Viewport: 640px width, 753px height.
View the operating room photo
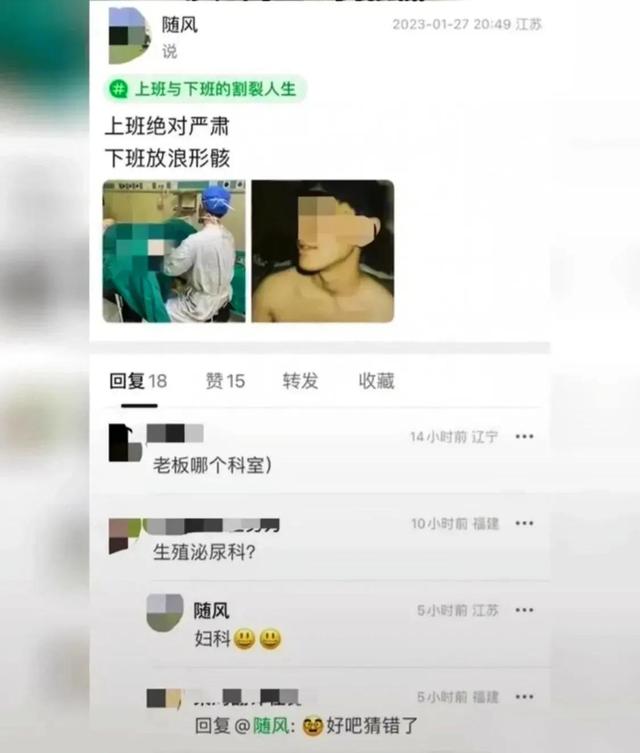point(174,251)
